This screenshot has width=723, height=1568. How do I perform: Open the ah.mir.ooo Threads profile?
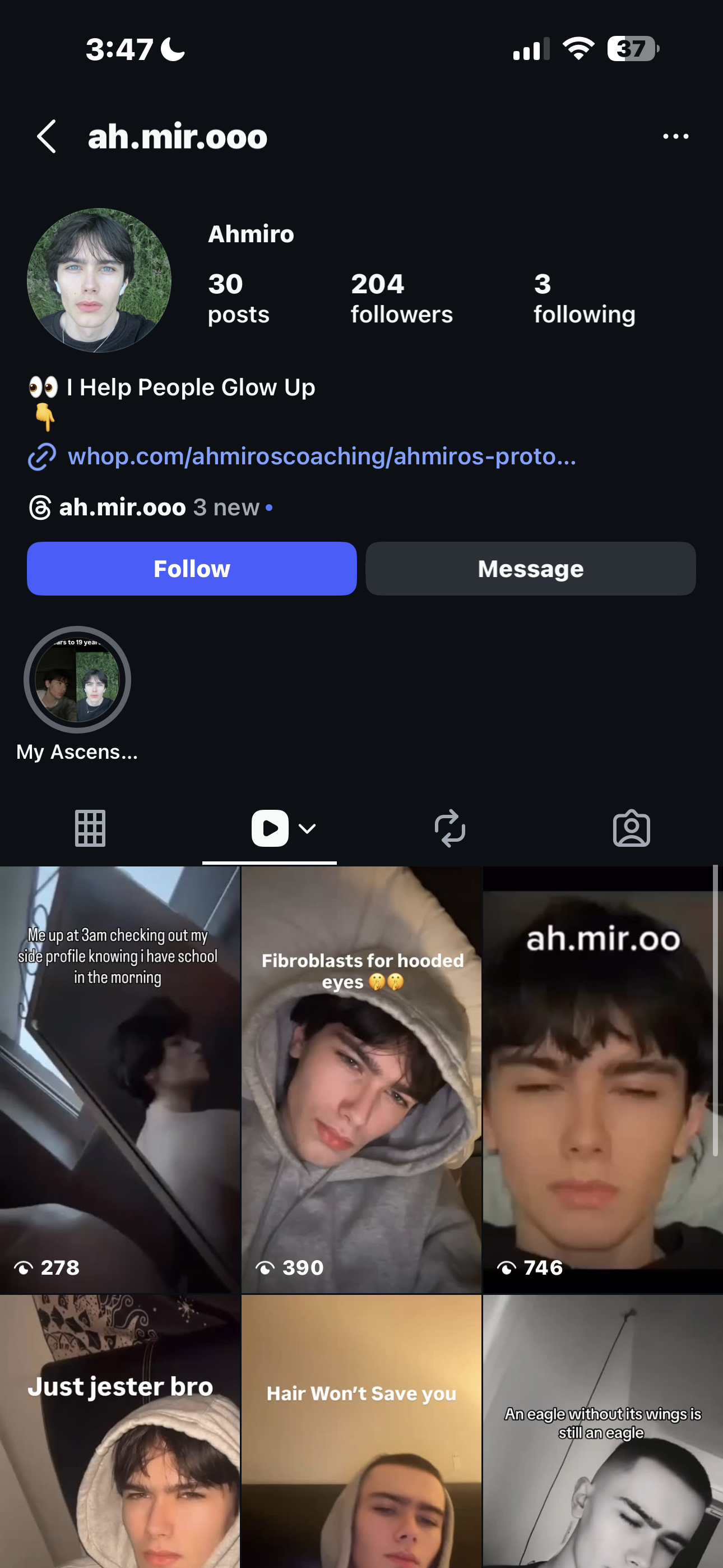coord(122,507)
